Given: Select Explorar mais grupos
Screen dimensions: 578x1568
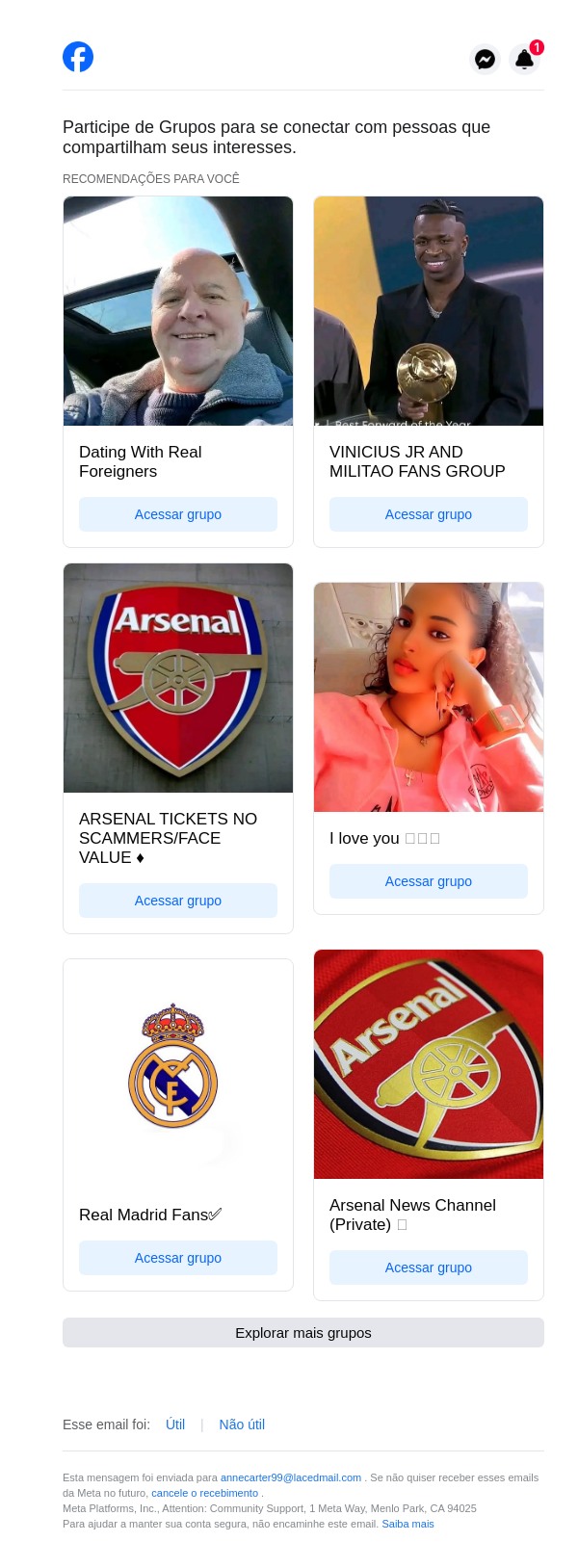Looking at the screenshot, I should [x=303, y=1333].
